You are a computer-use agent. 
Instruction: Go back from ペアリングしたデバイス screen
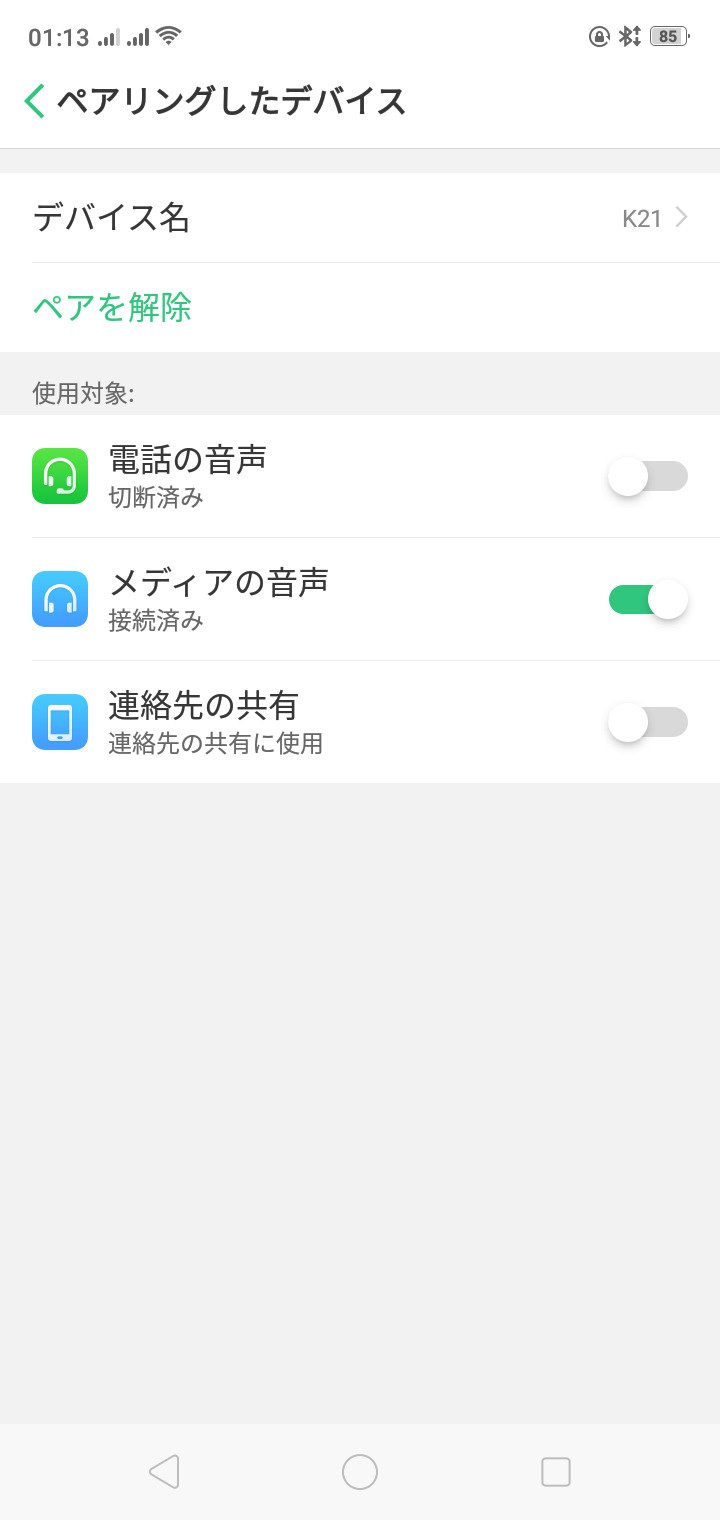pos(35,101)
